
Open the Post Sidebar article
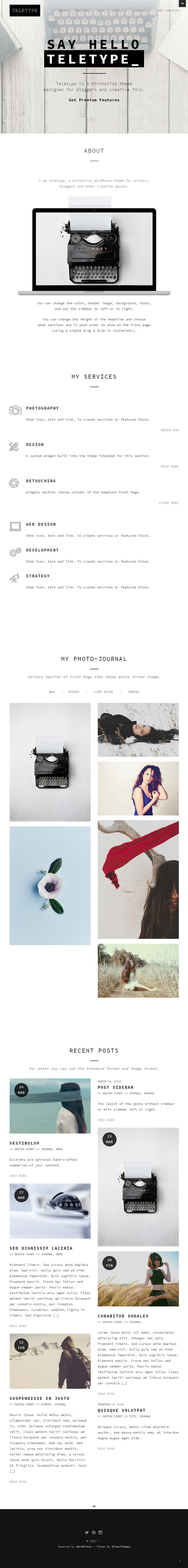pyautogui.click(x=115, y=1087)
